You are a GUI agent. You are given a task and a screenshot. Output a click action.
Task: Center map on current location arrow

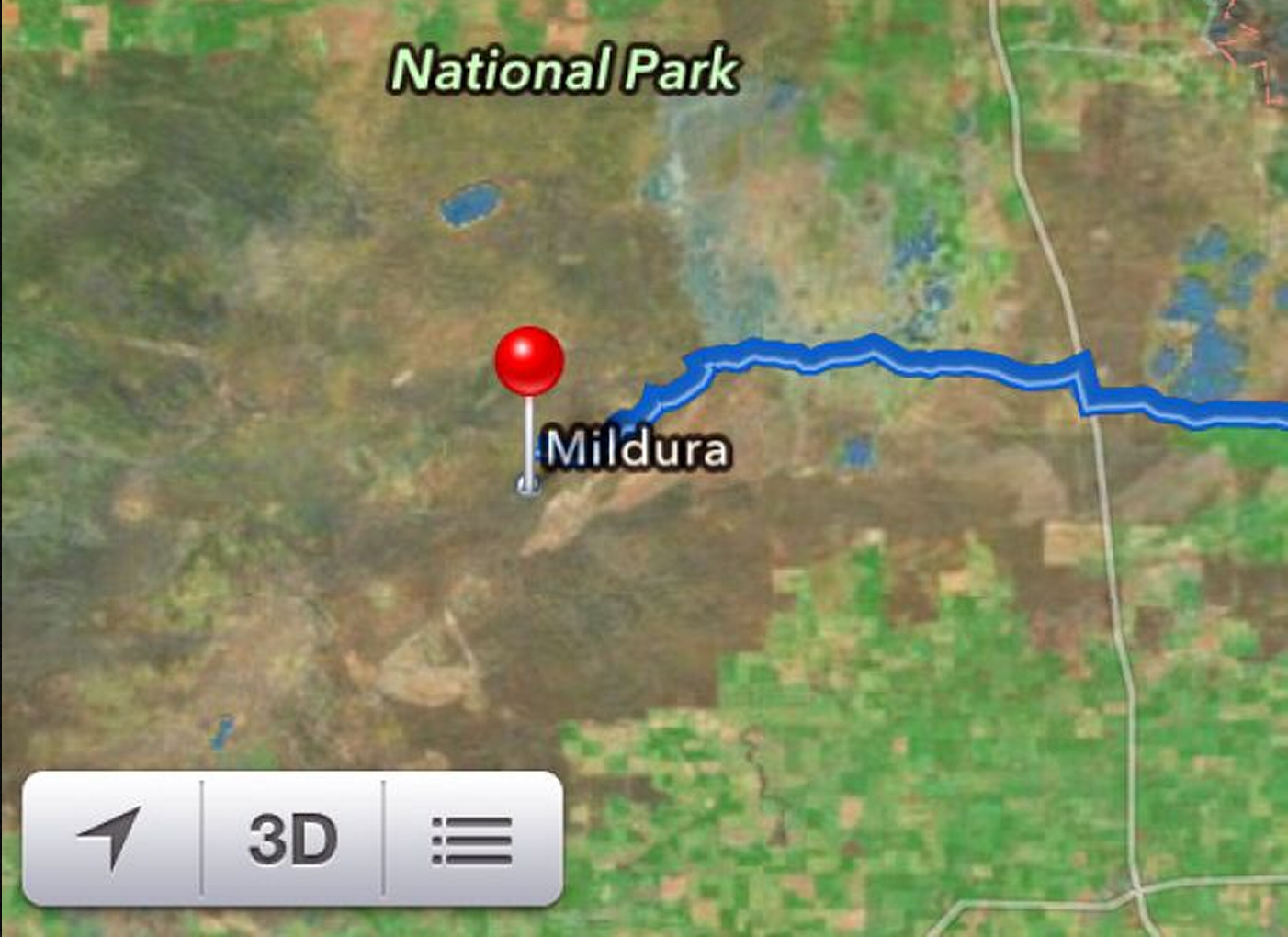click(111, 838)
